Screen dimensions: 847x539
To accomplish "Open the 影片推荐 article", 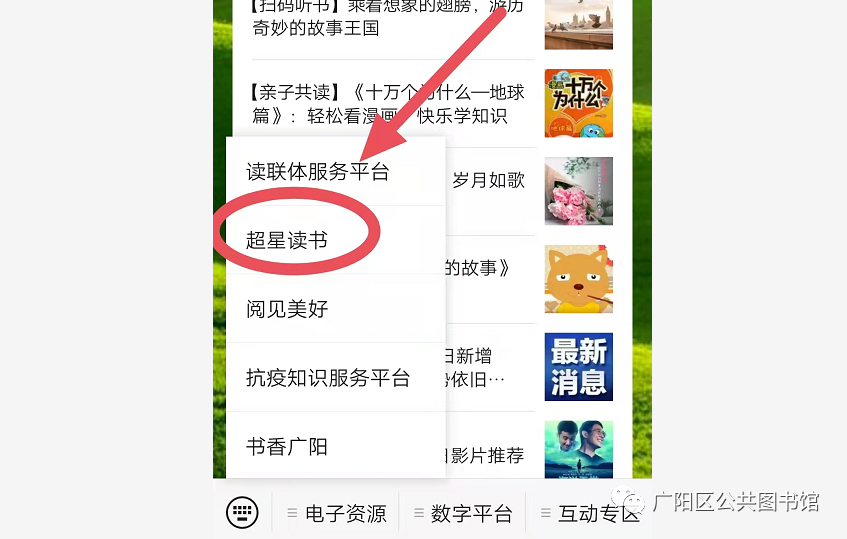I will (490, 455).
